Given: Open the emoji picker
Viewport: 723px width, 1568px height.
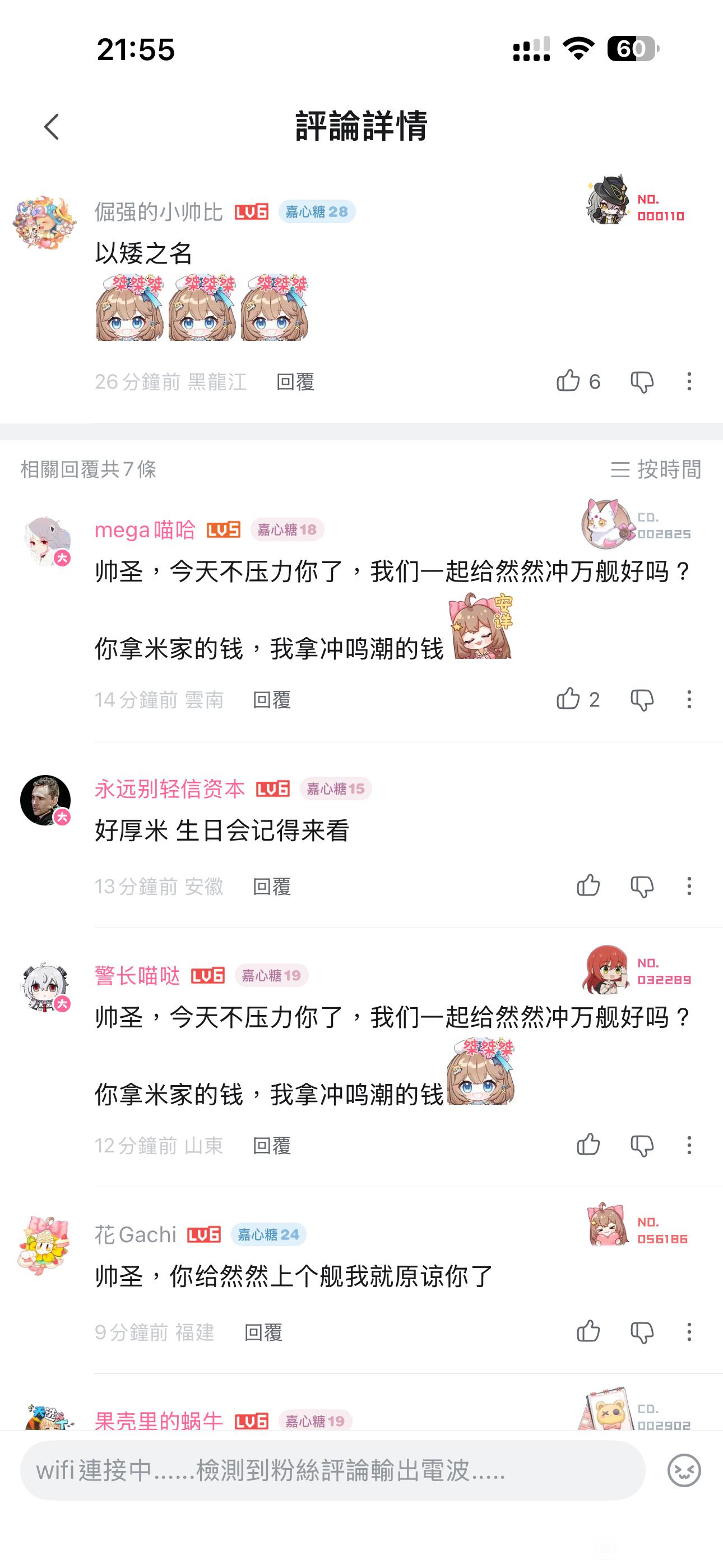Looking at the screenshot, I should (x=684, y=1470).
